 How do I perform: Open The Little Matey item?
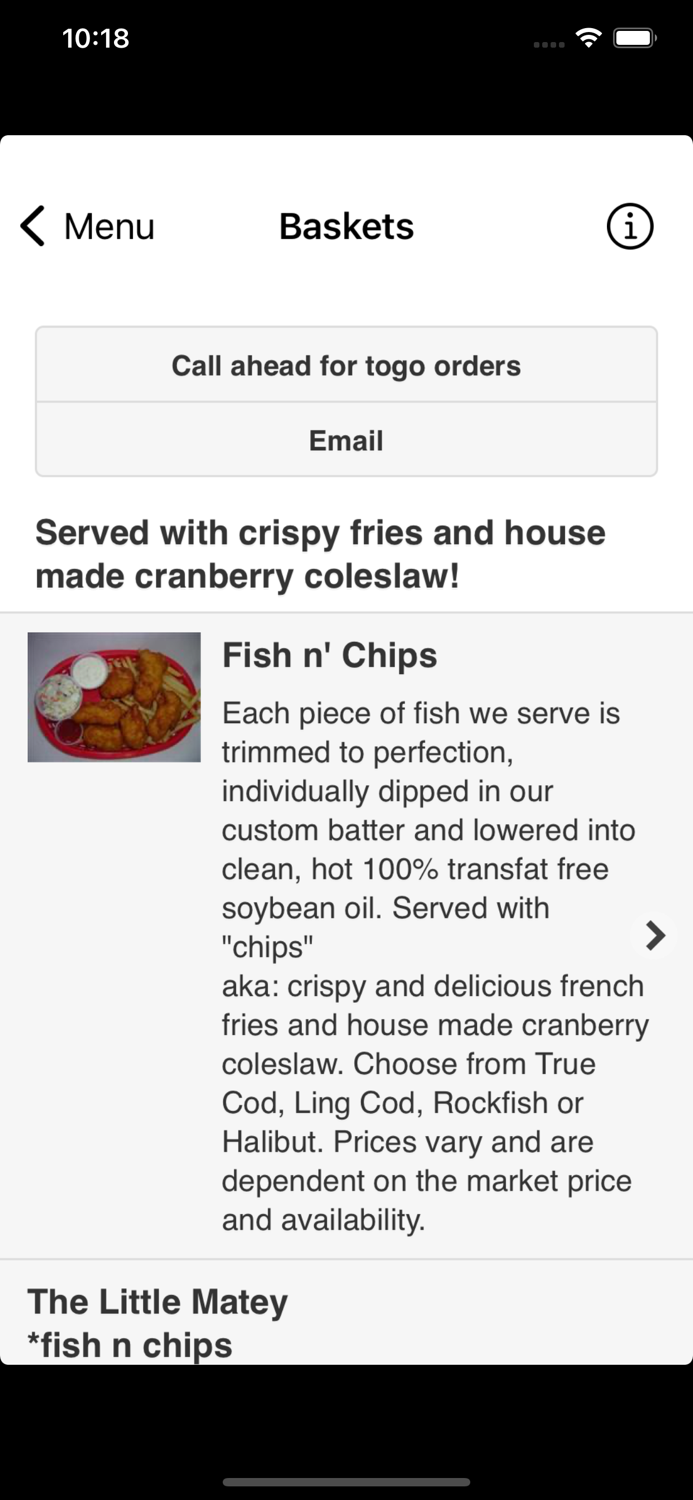(346, 1313)
